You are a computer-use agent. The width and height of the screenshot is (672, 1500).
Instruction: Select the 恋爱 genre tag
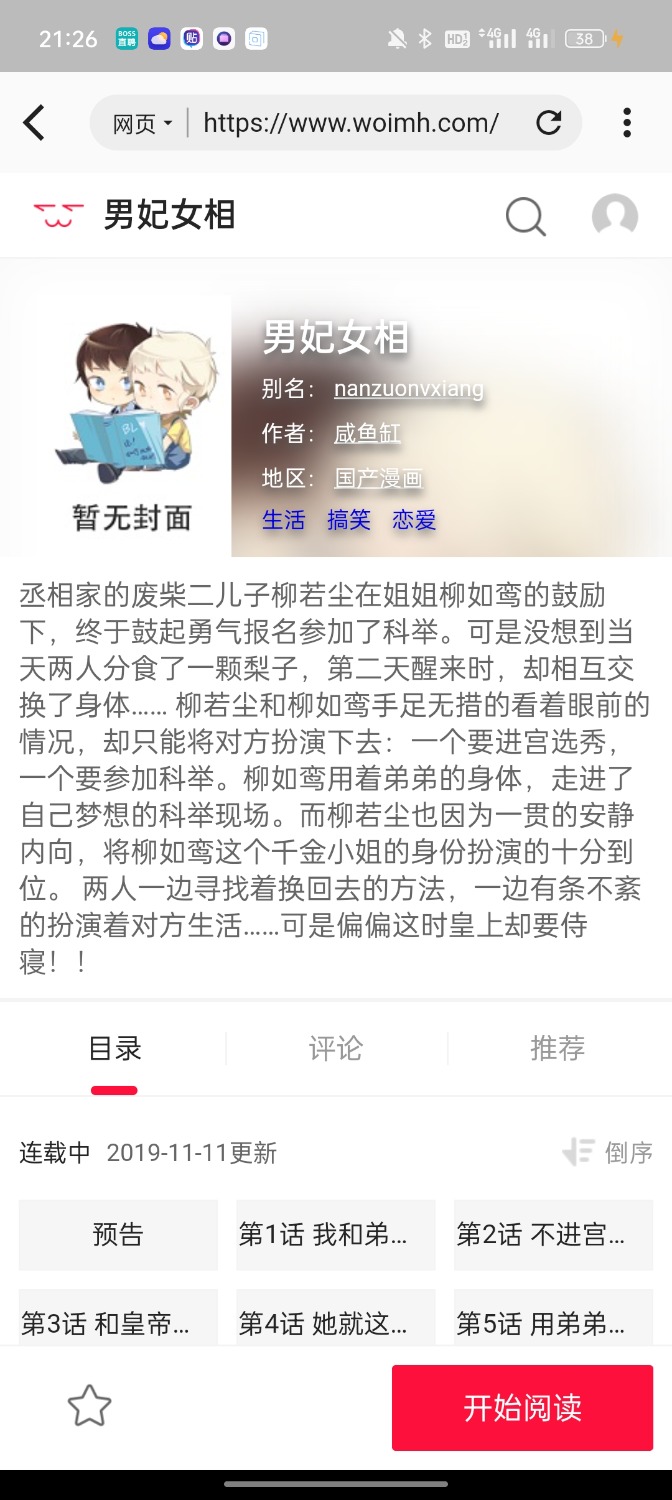coord(414,520)
